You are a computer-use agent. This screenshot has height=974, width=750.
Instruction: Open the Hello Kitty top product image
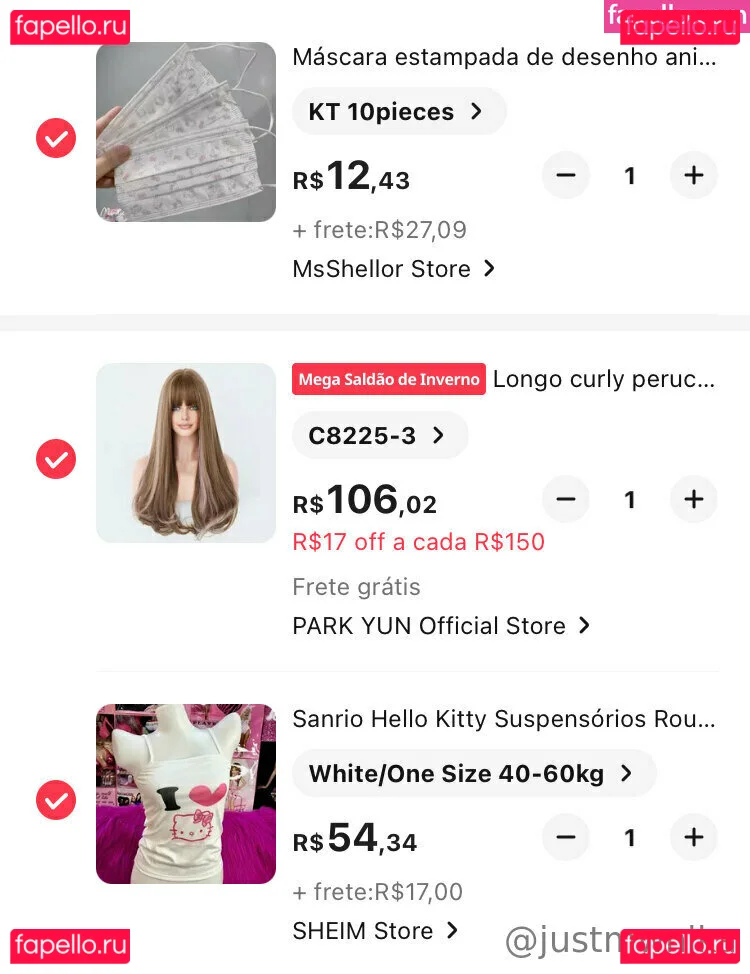tap(186, 794)
